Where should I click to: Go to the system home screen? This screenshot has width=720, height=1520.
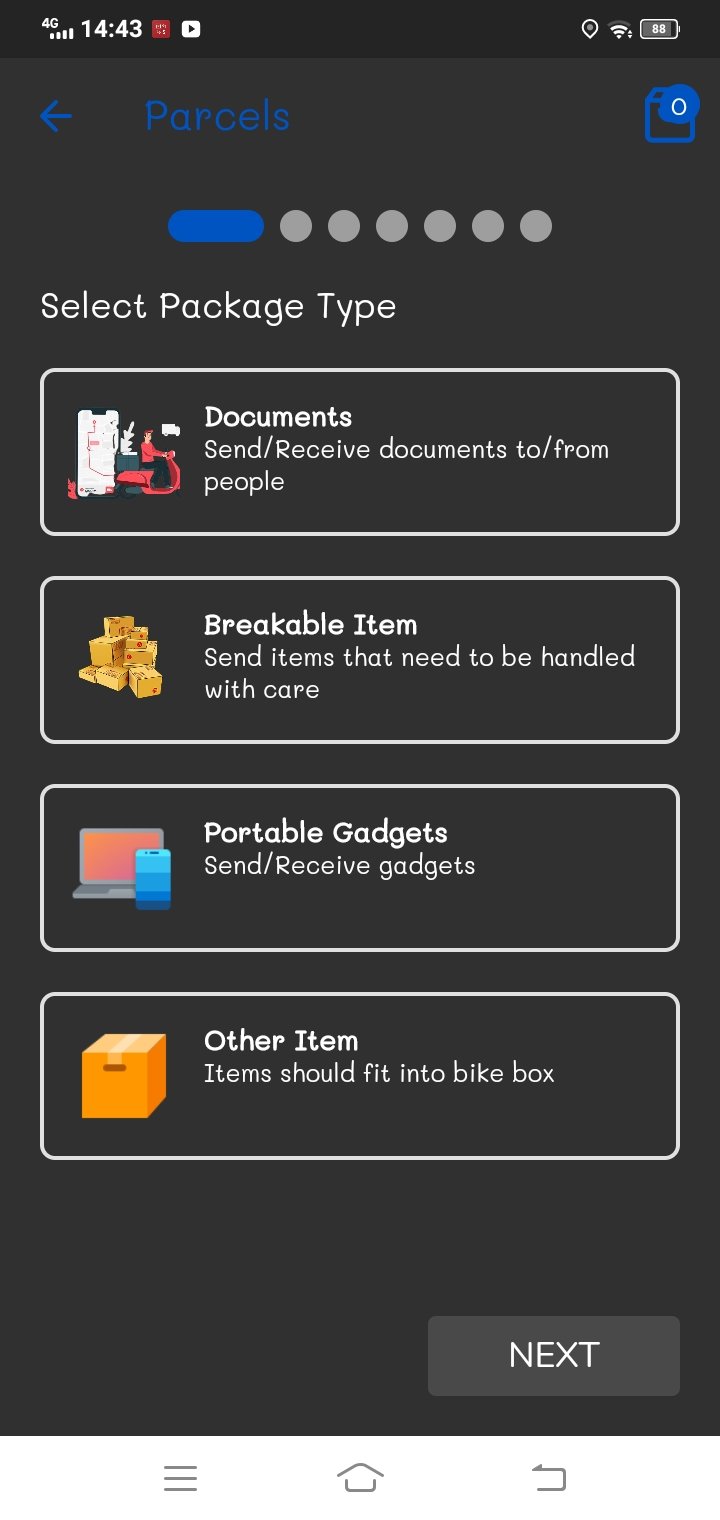click(360, 1478)
